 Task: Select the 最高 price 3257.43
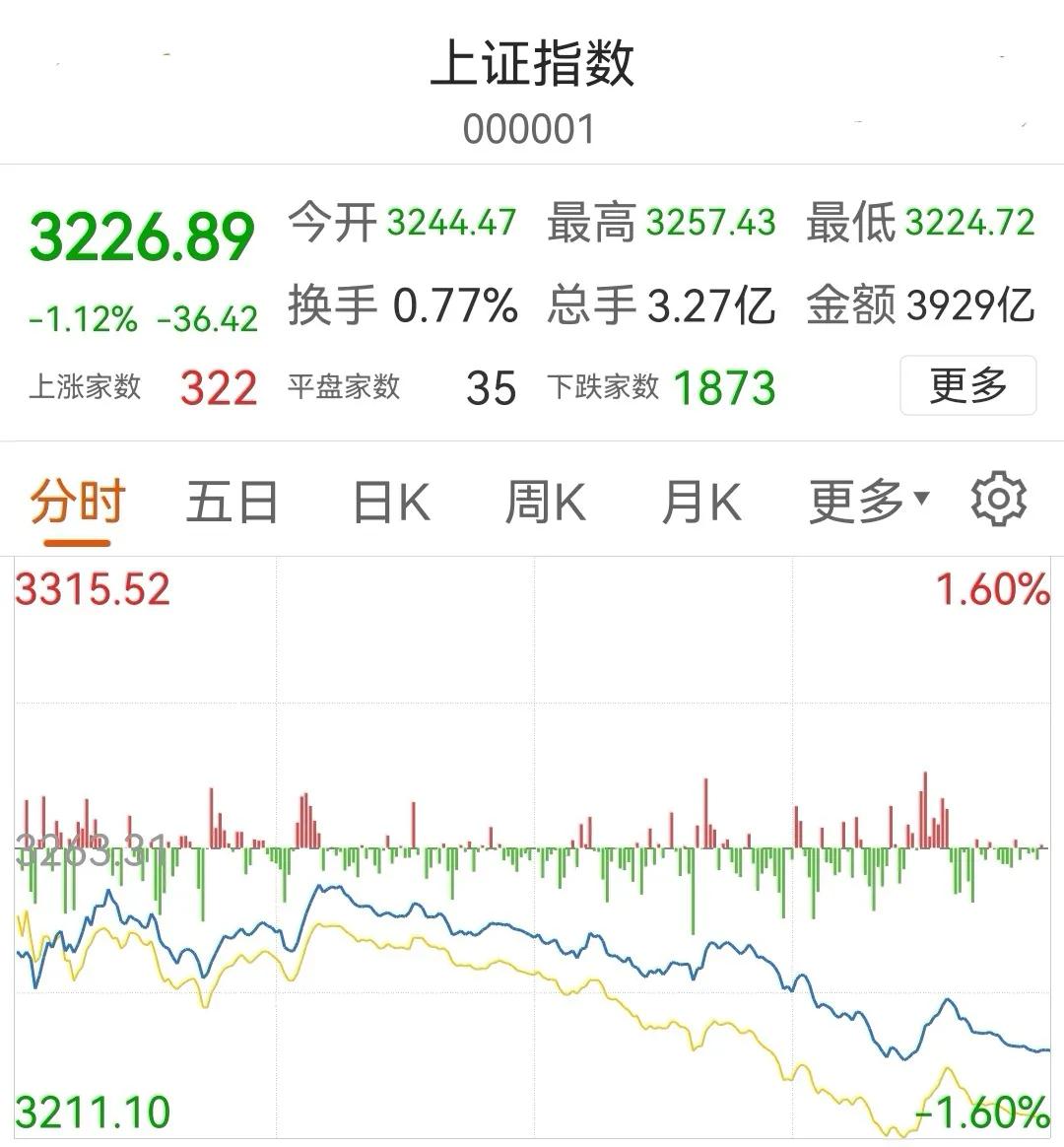tap(712, 223)
